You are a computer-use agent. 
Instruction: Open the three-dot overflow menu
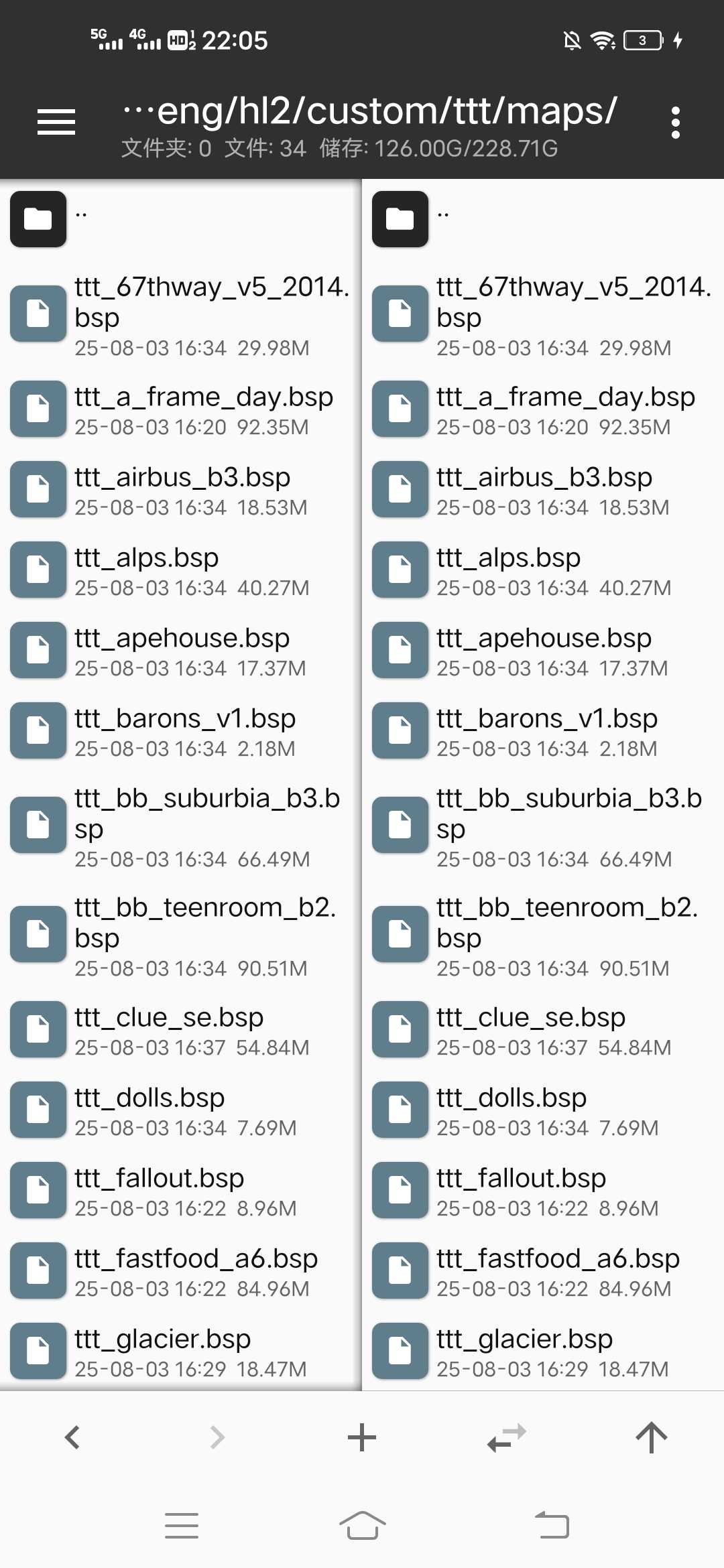[x=675, y=123]
